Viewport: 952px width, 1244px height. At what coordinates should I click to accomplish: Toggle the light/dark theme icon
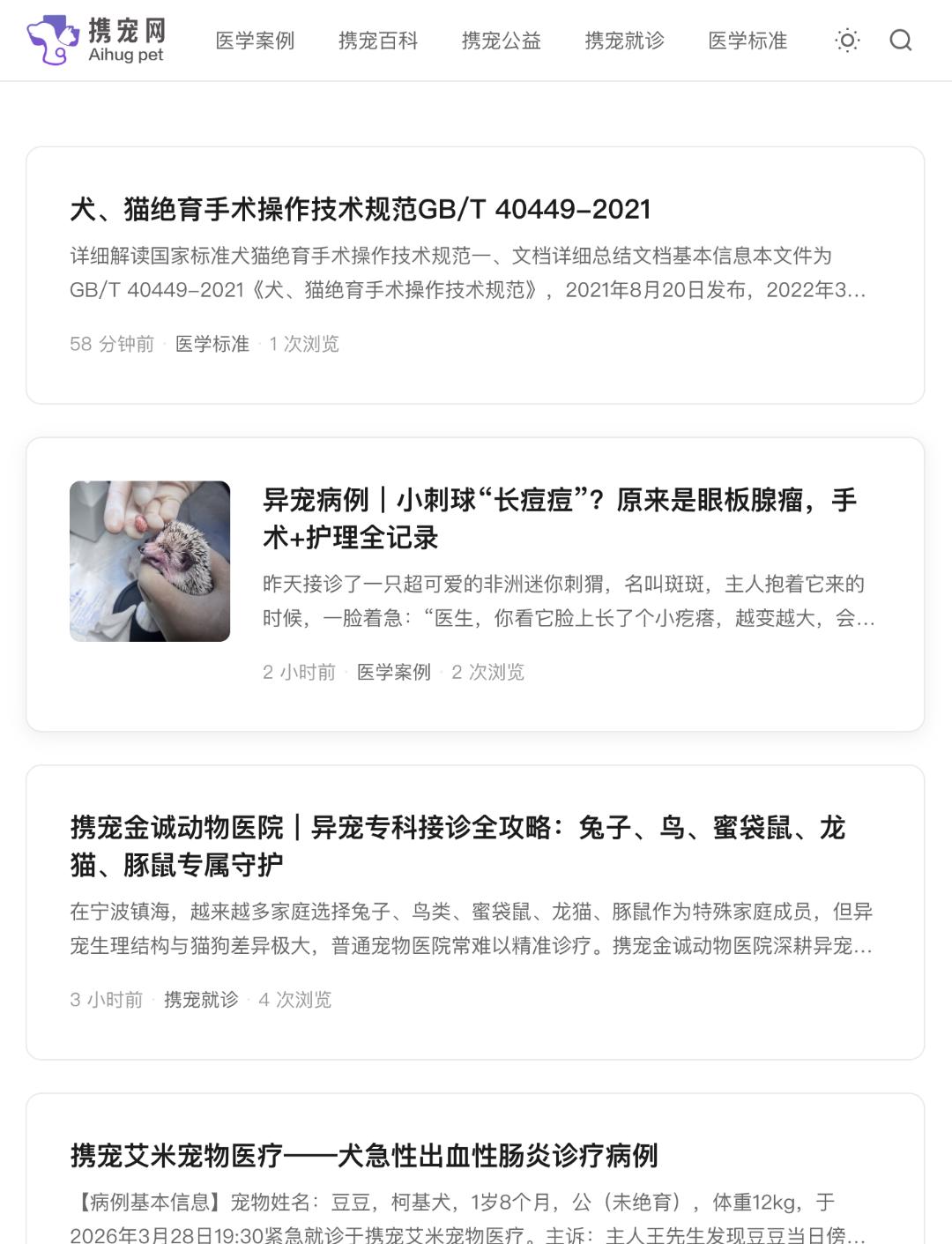[847, 41]
